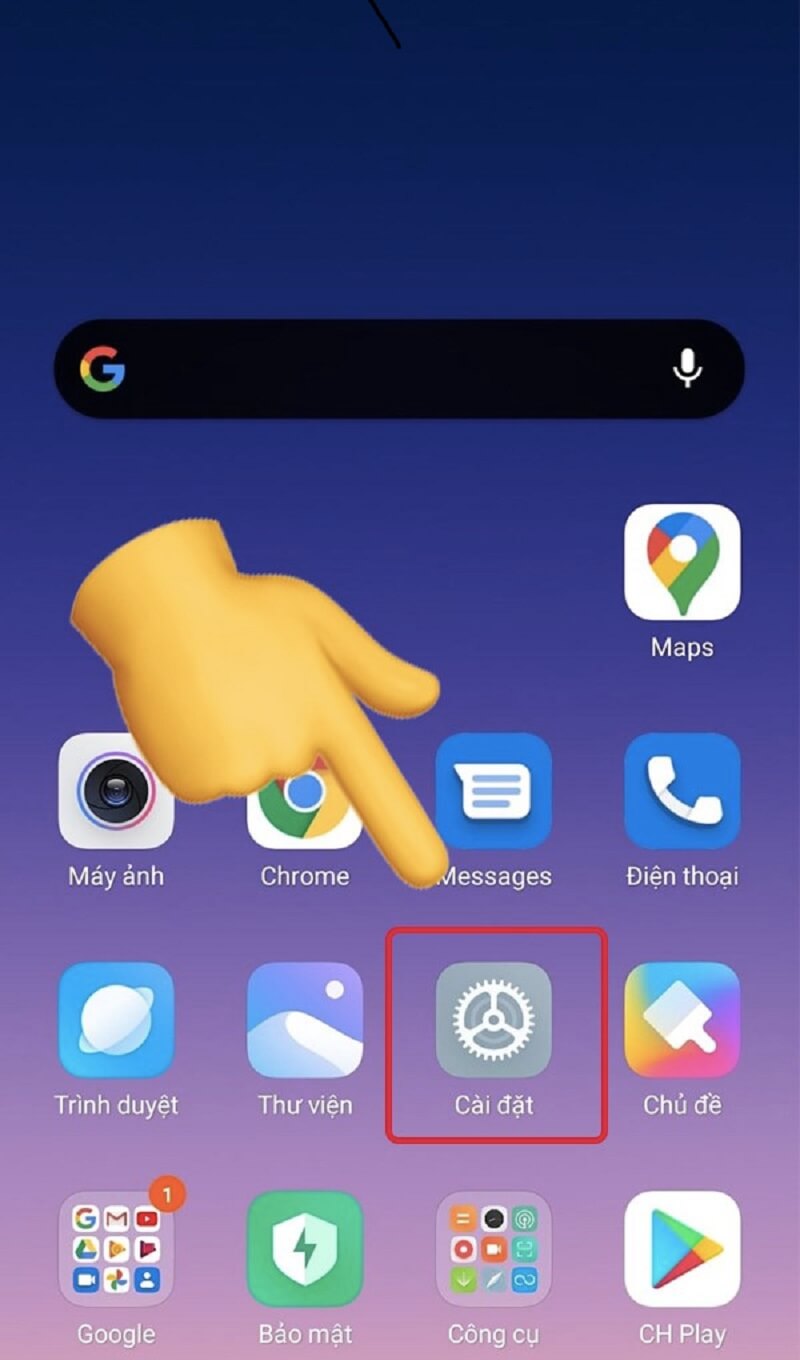Open Cài đặt settings

pyautogui.click(x=494, y=1020)
